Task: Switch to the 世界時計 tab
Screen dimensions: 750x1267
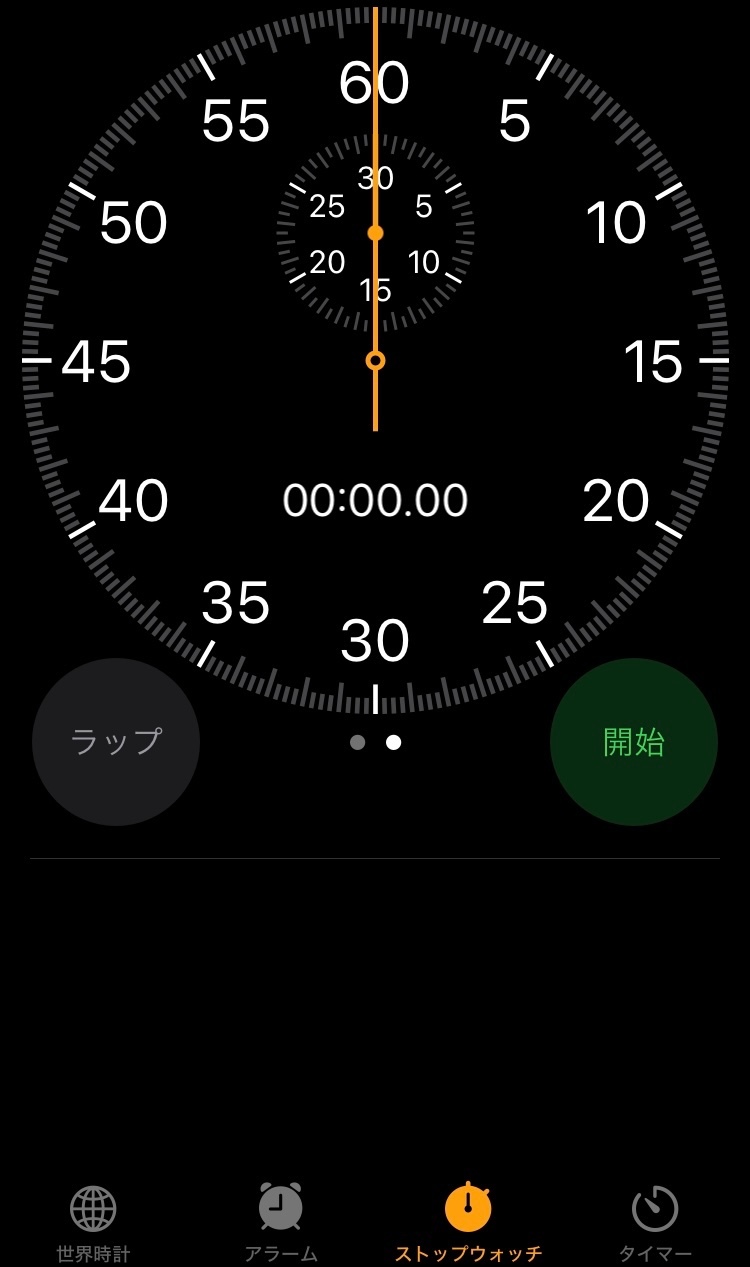Action: coord(93,1223)
